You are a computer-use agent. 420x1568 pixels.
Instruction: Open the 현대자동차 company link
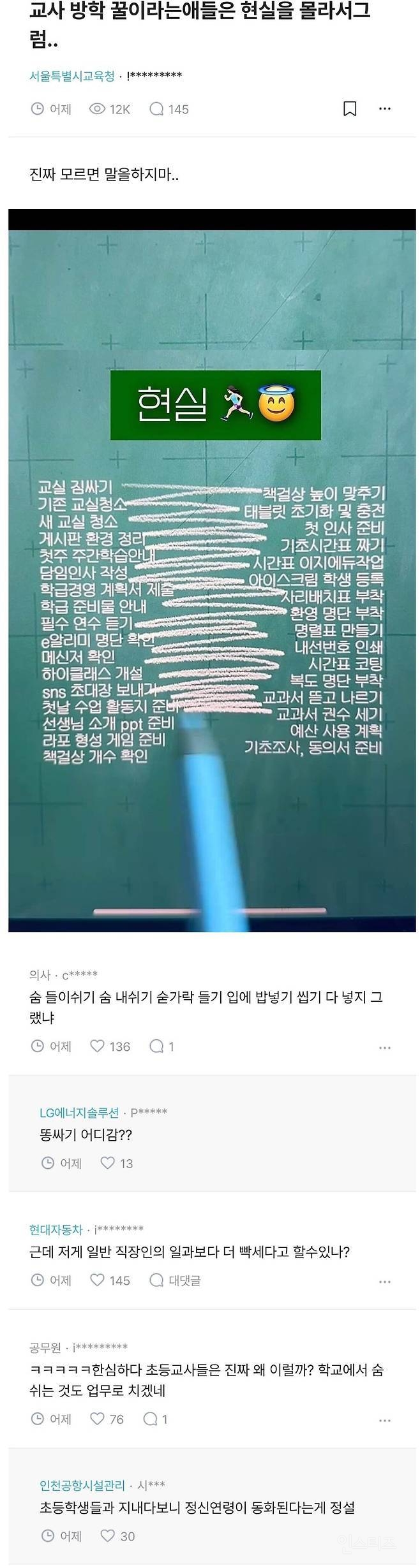(56, 1229)
